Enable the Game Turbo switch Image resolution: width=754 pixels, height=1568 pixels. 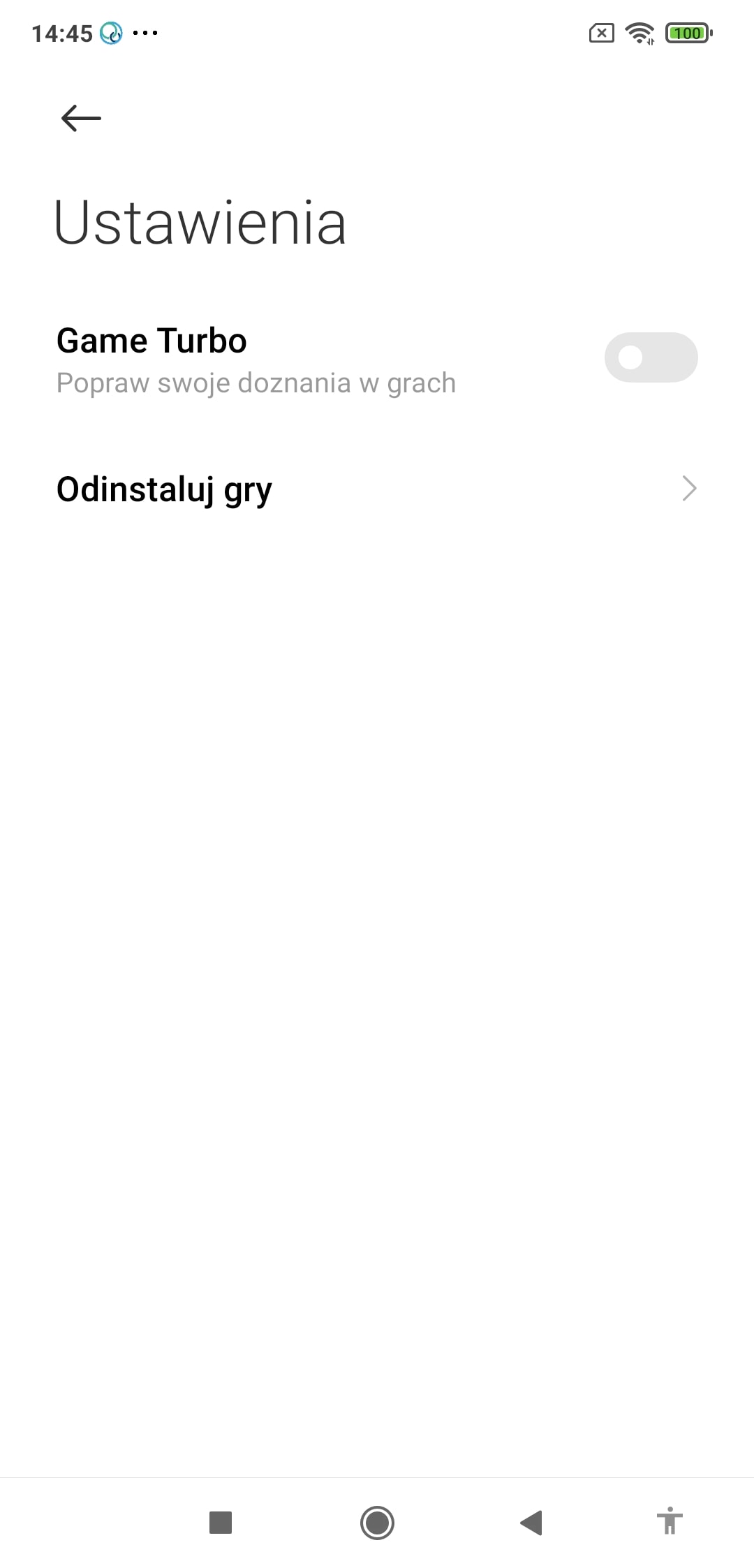[x=651, y=357]
